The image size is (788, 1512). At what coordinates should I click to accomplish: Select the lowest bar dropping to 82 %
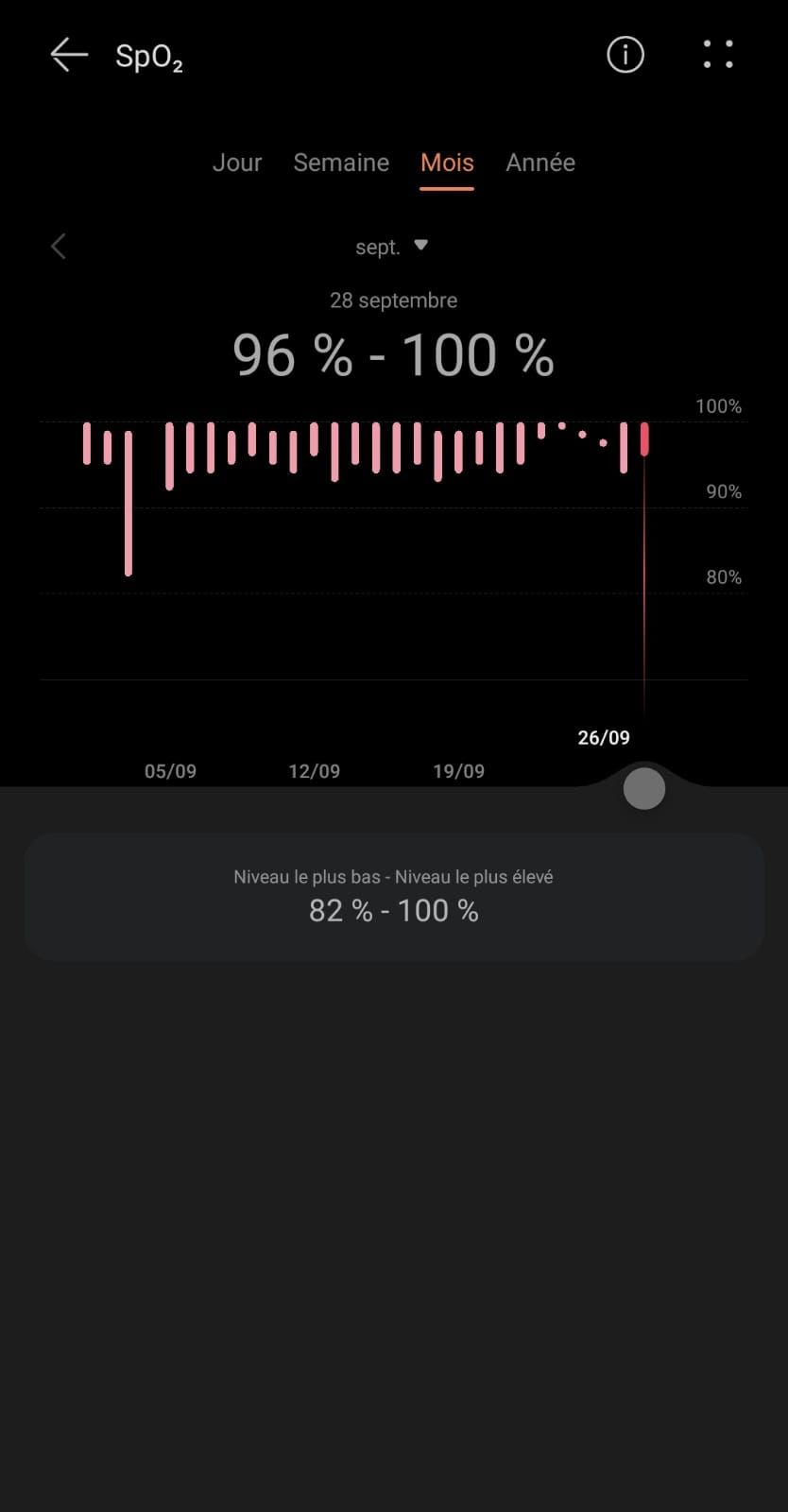pos(128,503)
